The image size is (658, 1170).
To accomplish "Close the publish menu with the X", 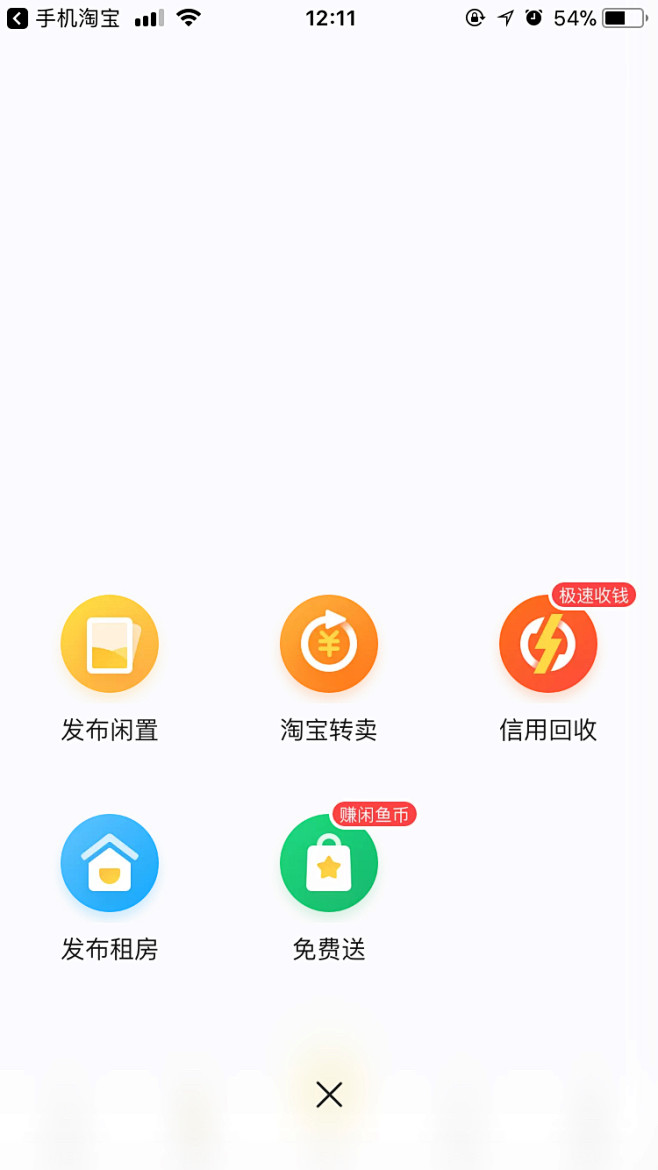I will [x=329, y=1095].
